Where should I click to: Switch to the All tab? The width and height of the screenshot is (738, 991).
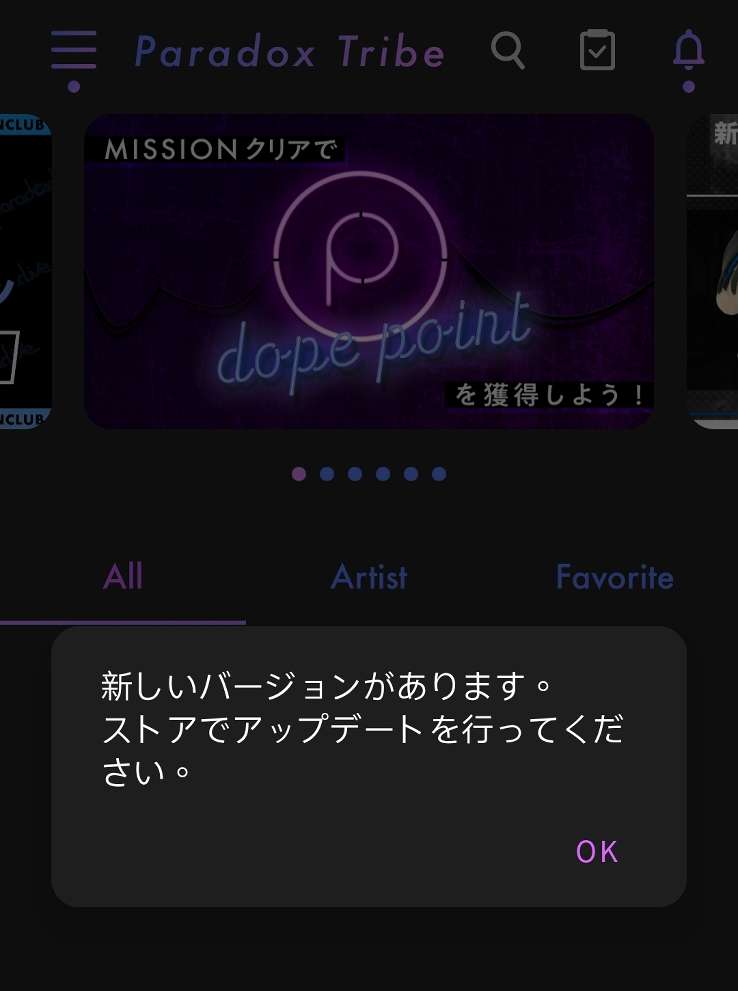123,577
